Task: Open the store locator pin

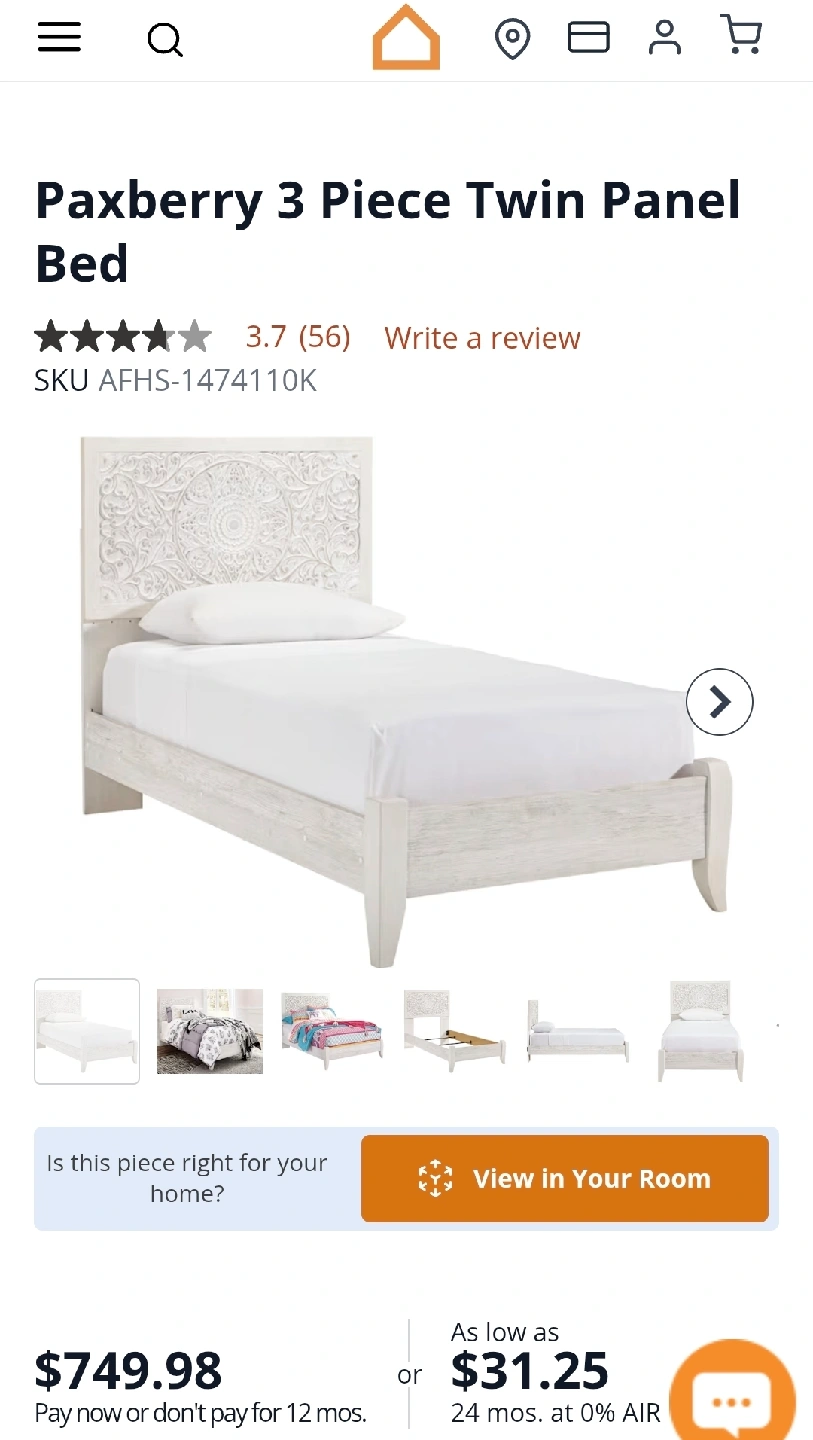Action: point(512,39)
